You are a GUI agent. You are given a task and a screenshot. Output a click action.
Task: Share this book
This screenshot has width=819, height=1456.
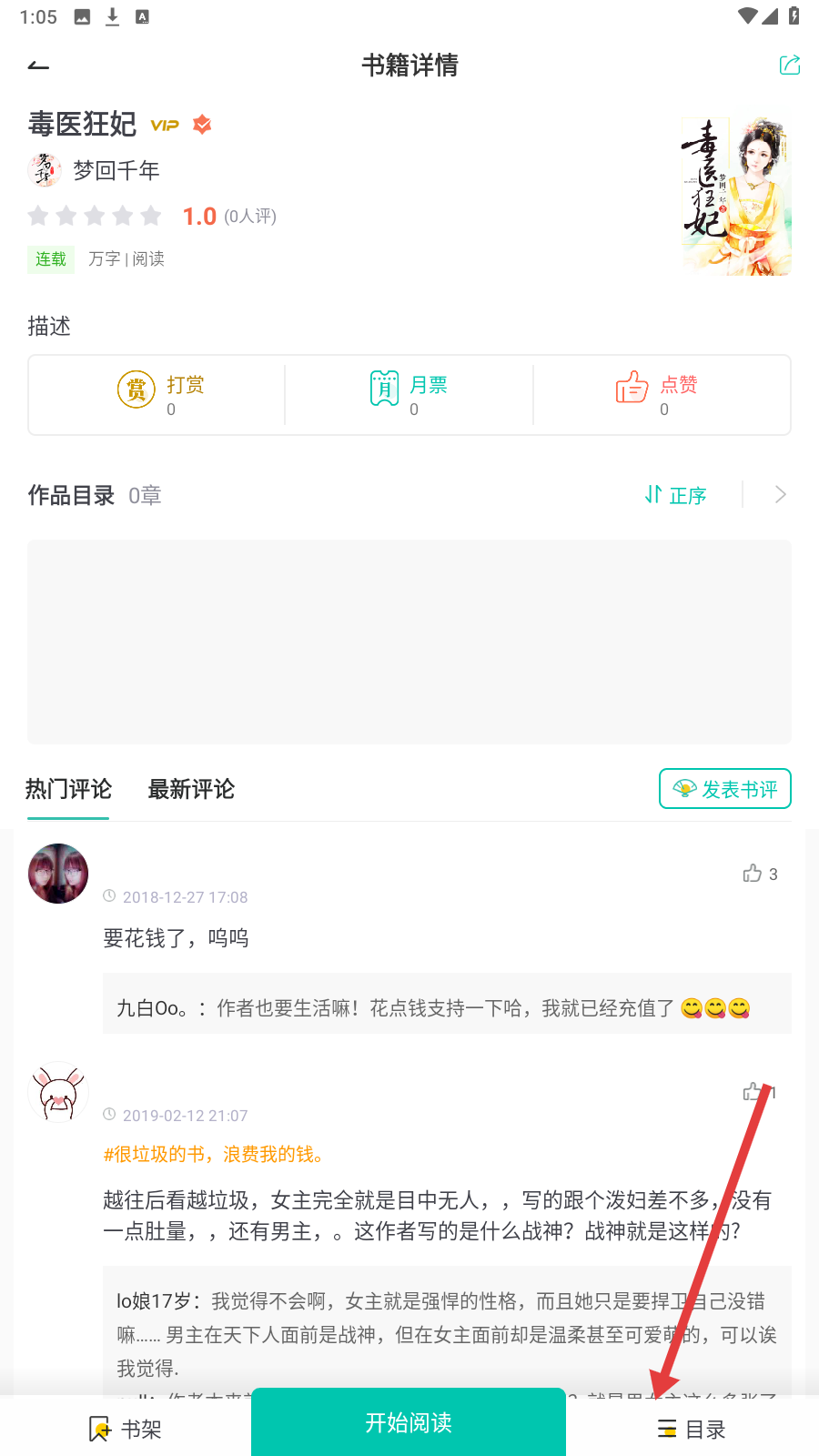789,66
